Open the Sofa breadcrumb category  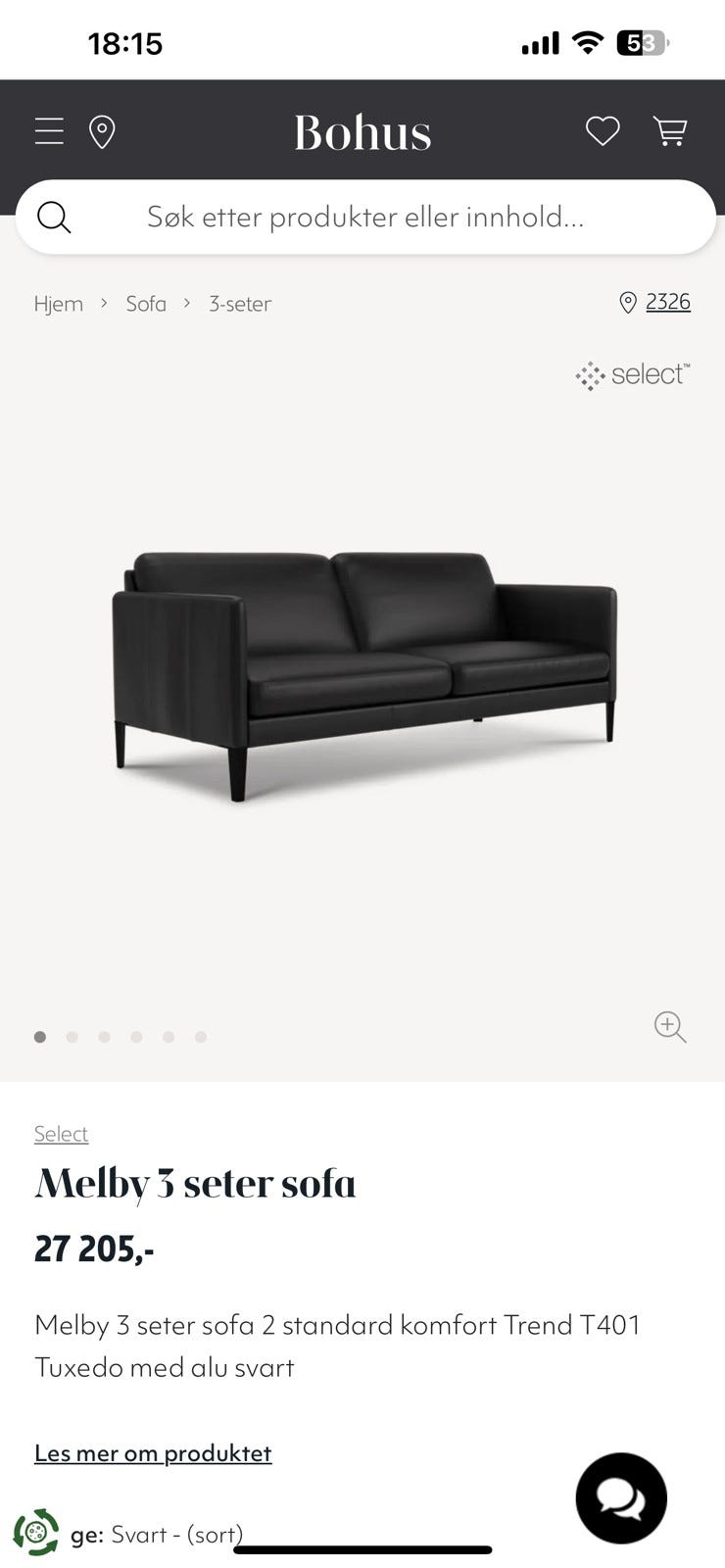pos(146,304)
